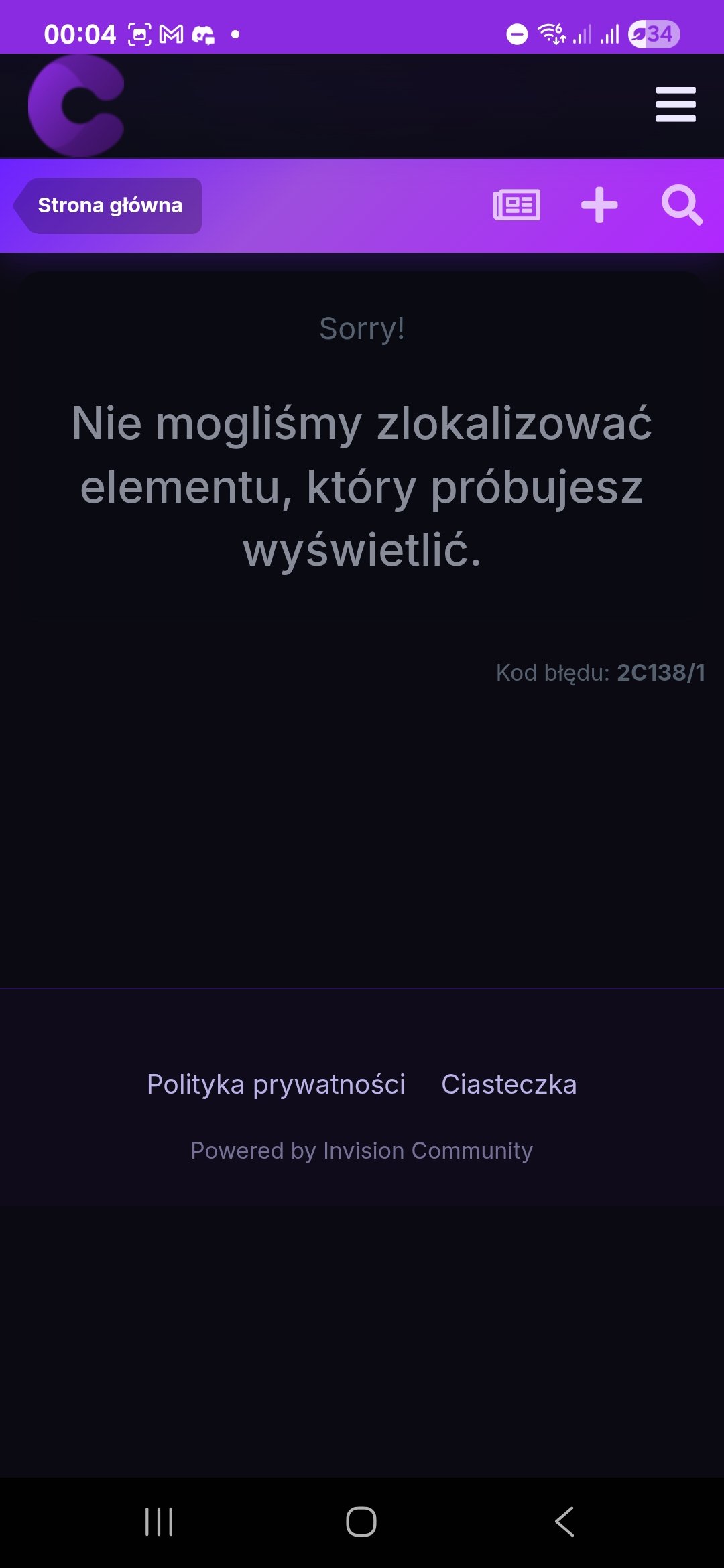
Task: Go back using system back button
Action: (564, 1521)
